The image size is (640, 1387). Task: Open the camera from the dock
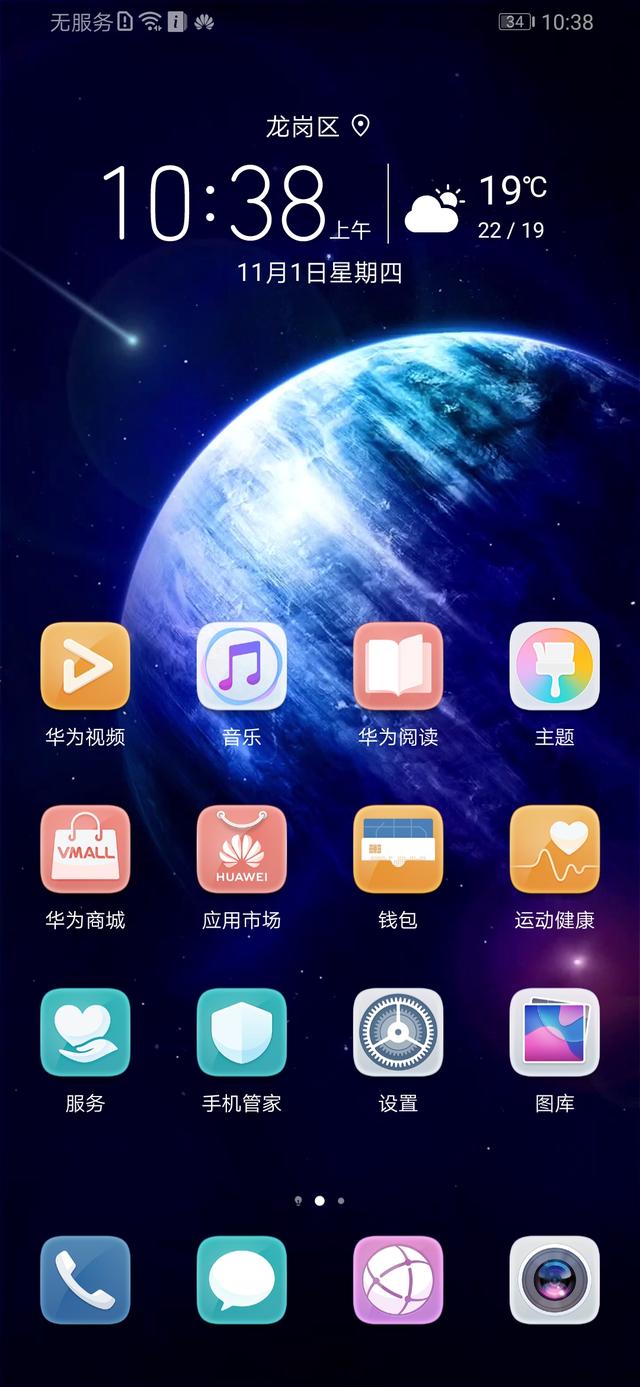point(554,1280)
